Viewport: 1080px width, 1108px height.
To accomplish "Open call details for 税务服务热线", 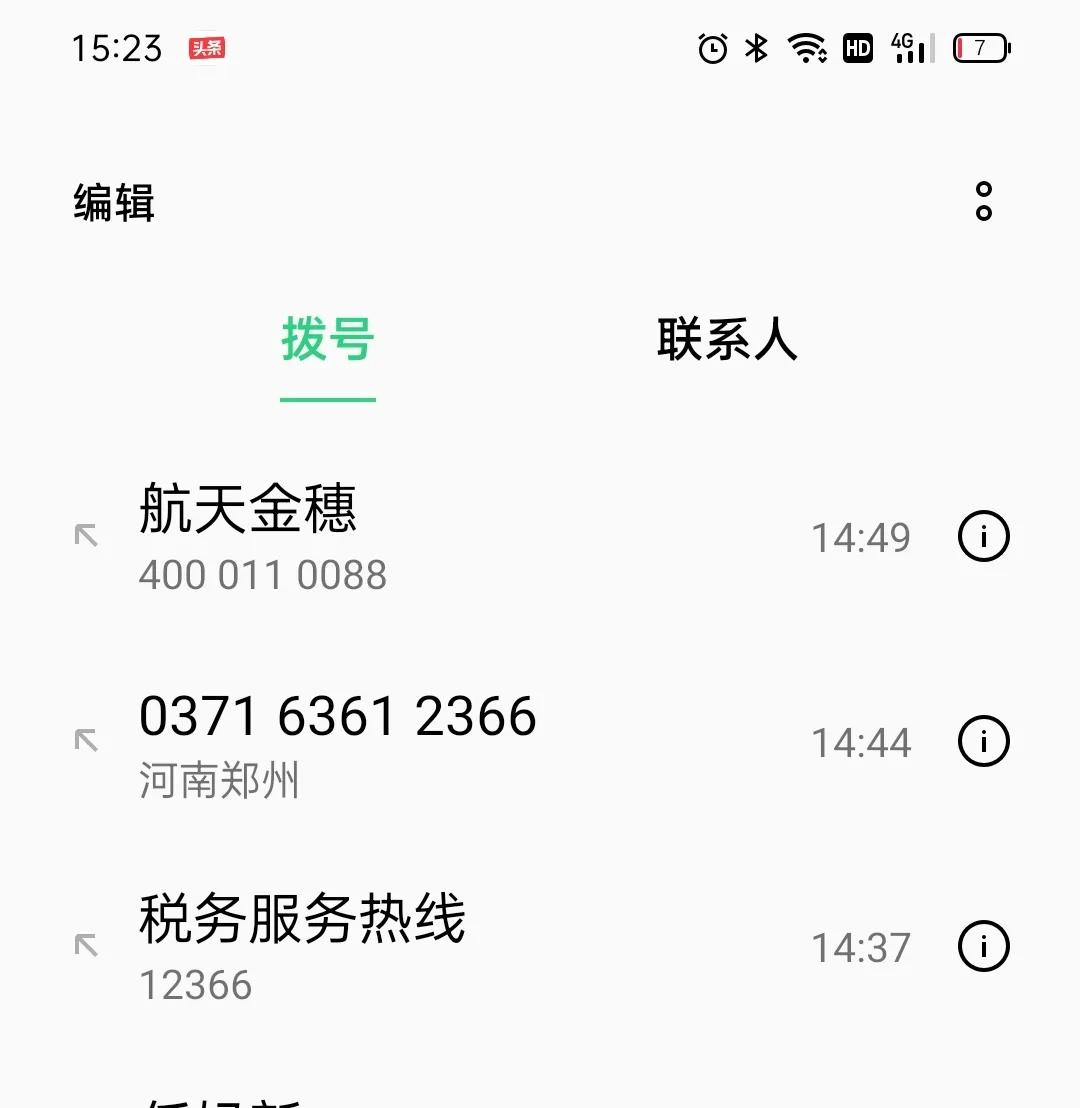I will click(983, 945).
